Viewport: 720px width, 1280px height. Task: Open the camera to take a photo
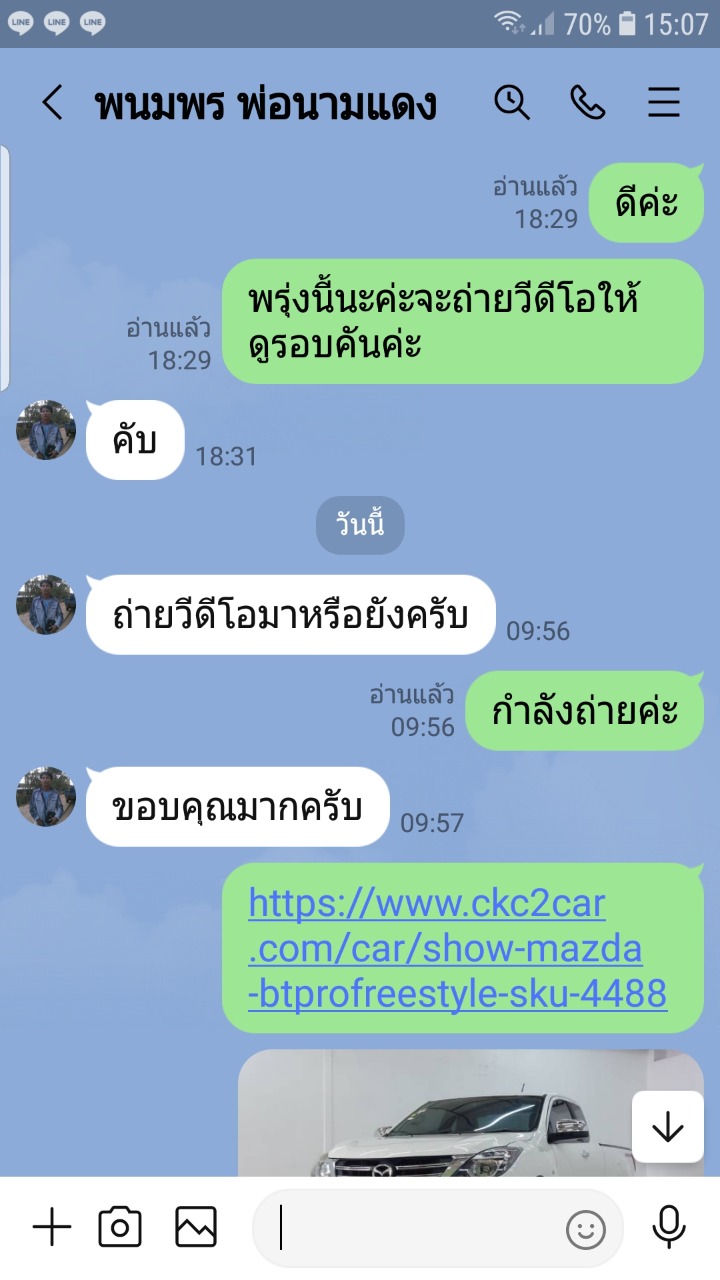[x=120, y=1227]
